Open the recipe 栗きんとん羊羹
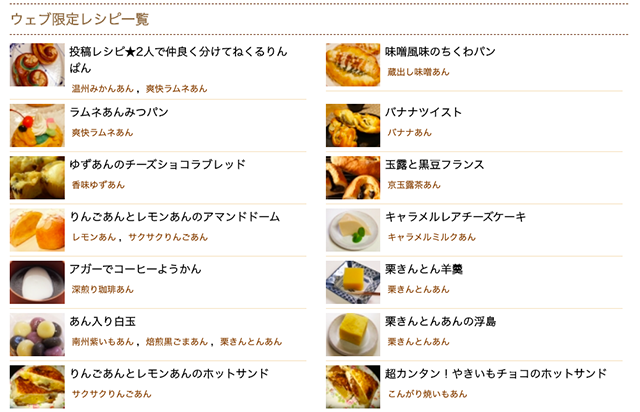The width and height of the screenshot is (640, 412). click(423, 269)
